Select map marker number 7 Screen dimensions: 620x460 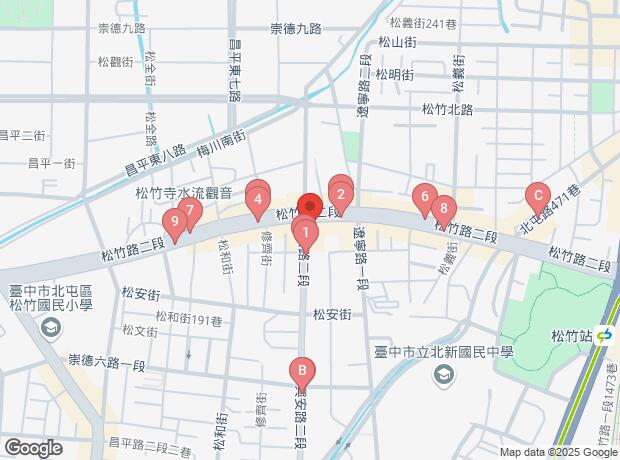tap(188, 210)
